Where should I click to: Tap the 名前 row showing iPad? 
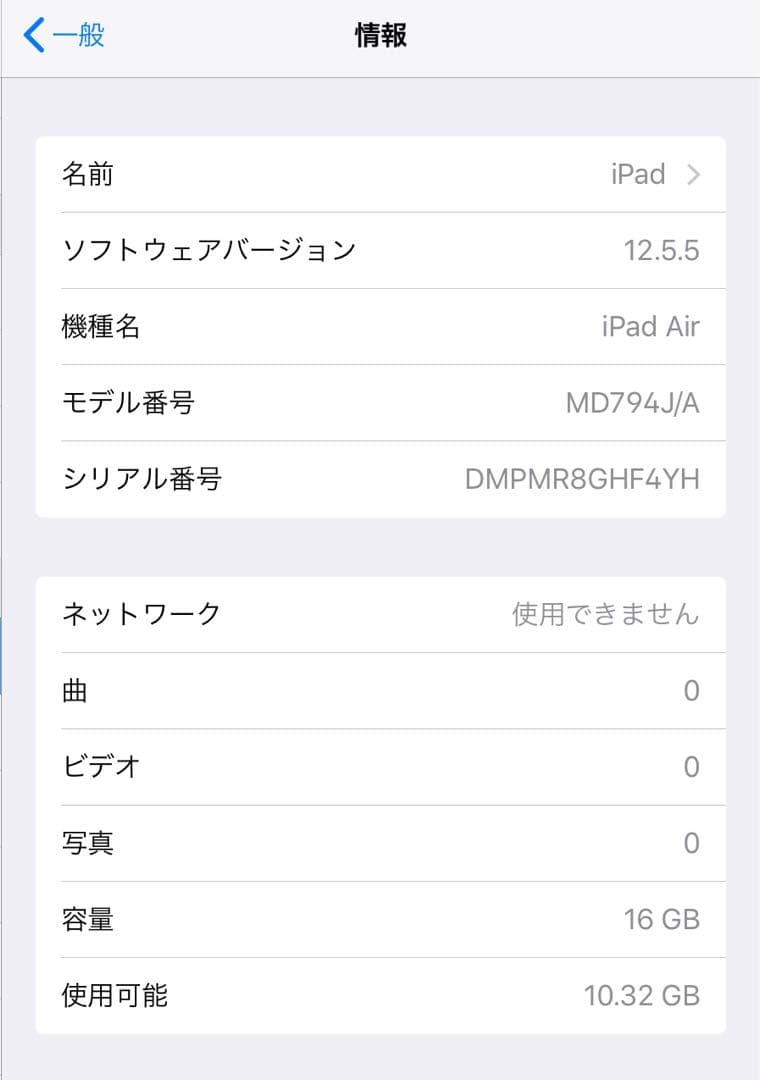(x=380, y=175)
